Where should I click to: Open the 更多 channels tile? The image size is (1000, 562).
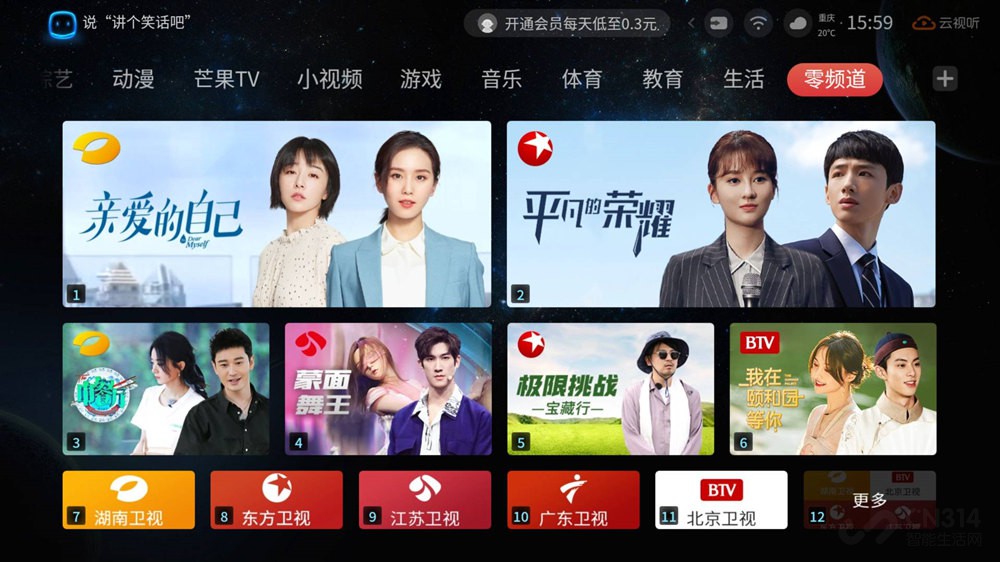coord(869,500)
